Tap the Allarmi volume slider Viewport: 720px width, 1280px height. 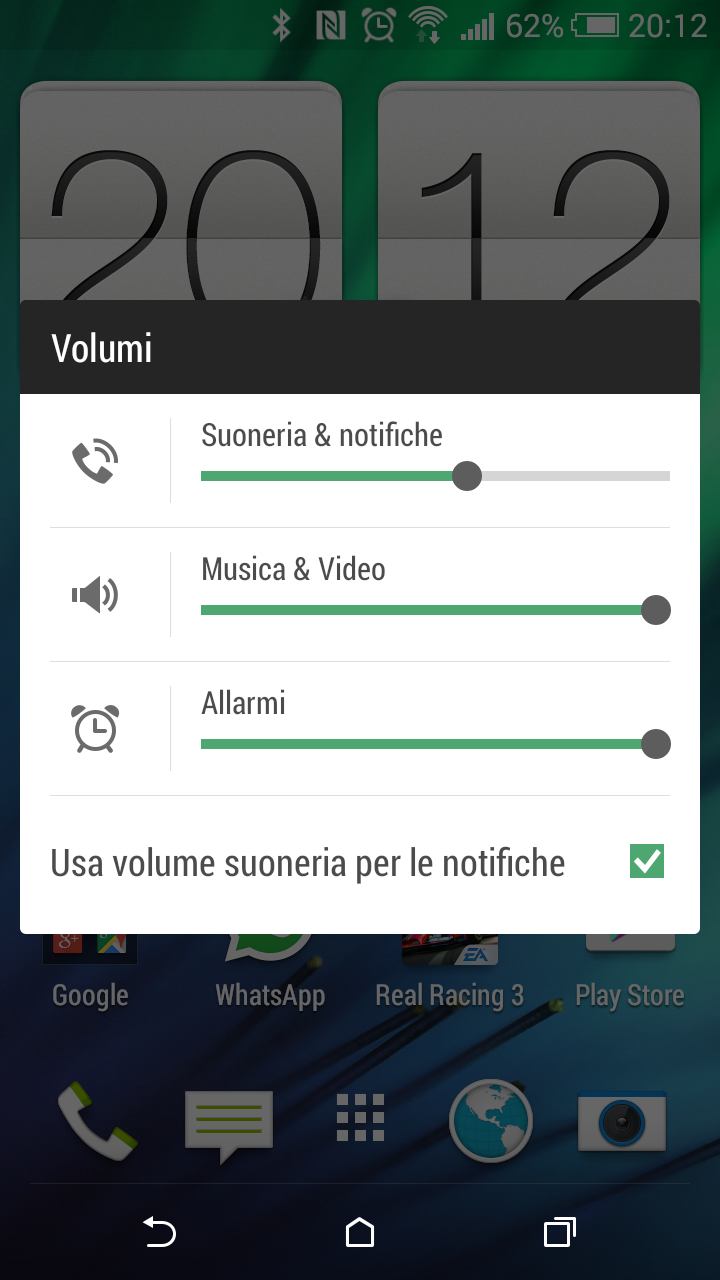[x=435, y=744]
